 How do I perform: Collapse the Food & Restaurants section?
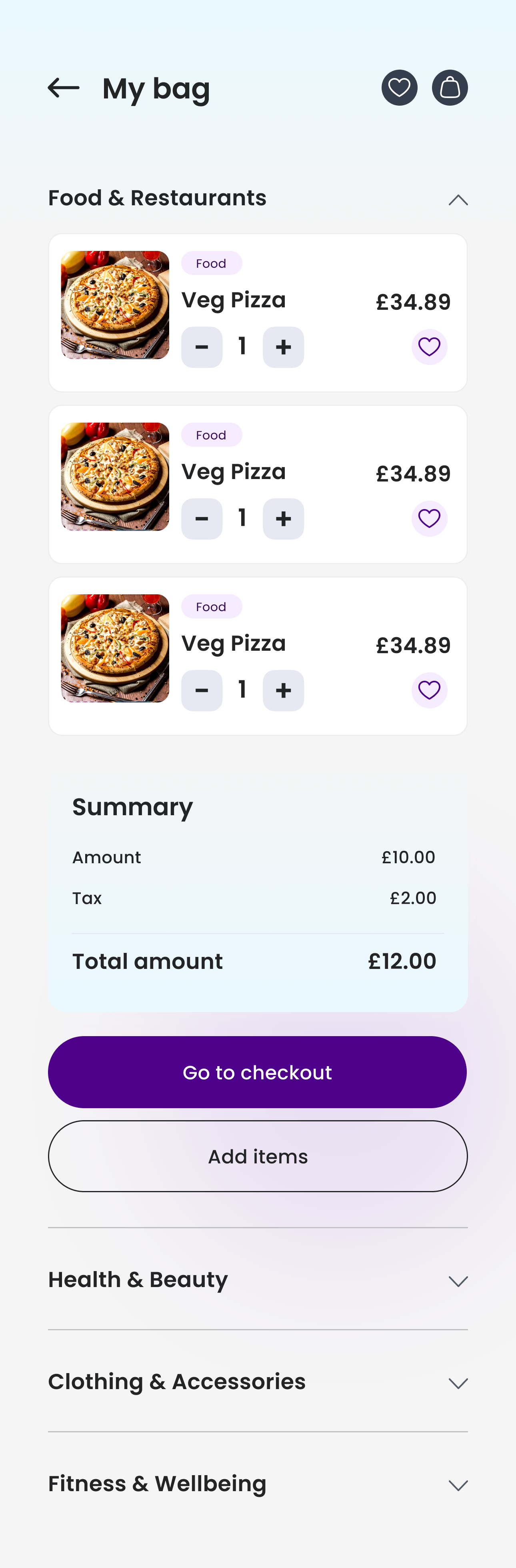click(458, 200)
